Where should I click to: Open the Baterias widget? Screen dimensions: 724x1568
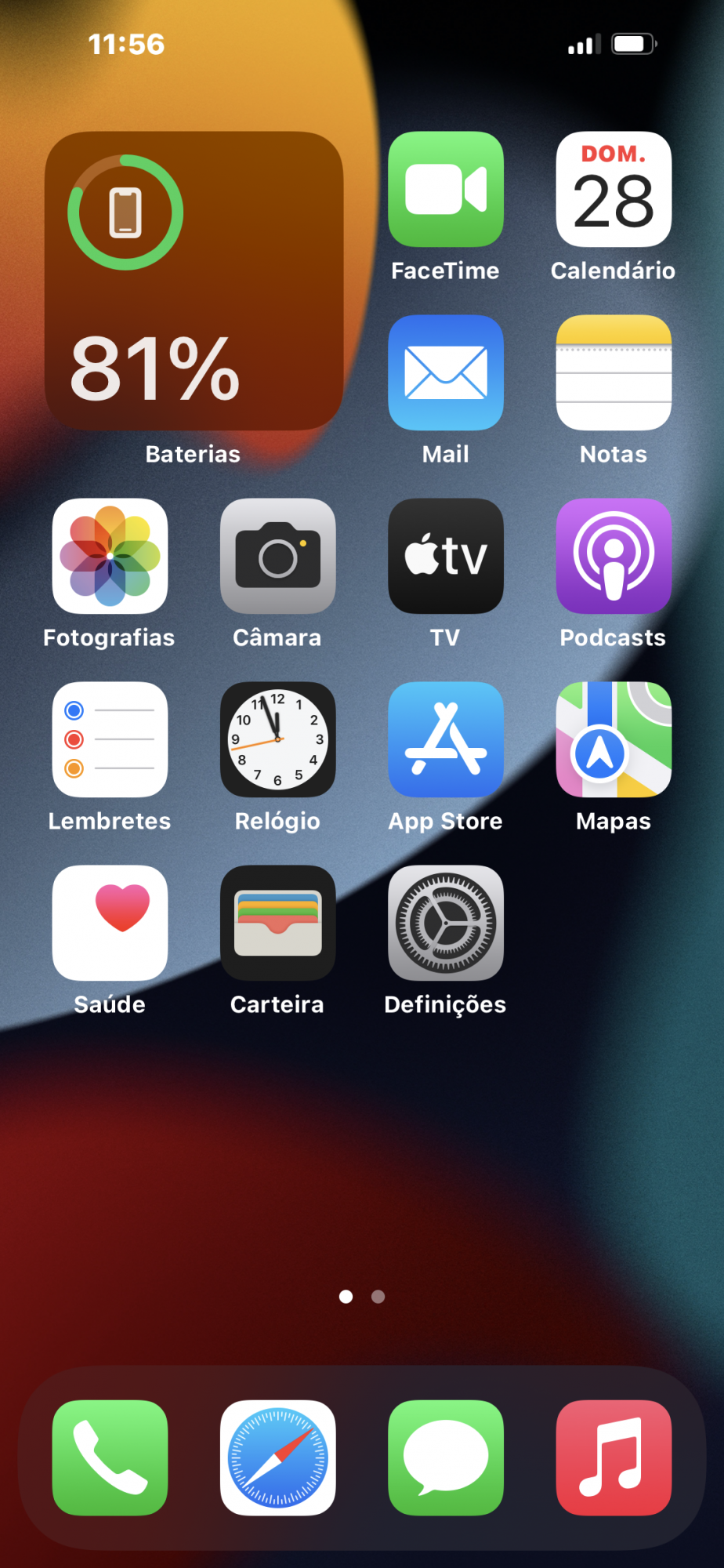click(194, 281)
